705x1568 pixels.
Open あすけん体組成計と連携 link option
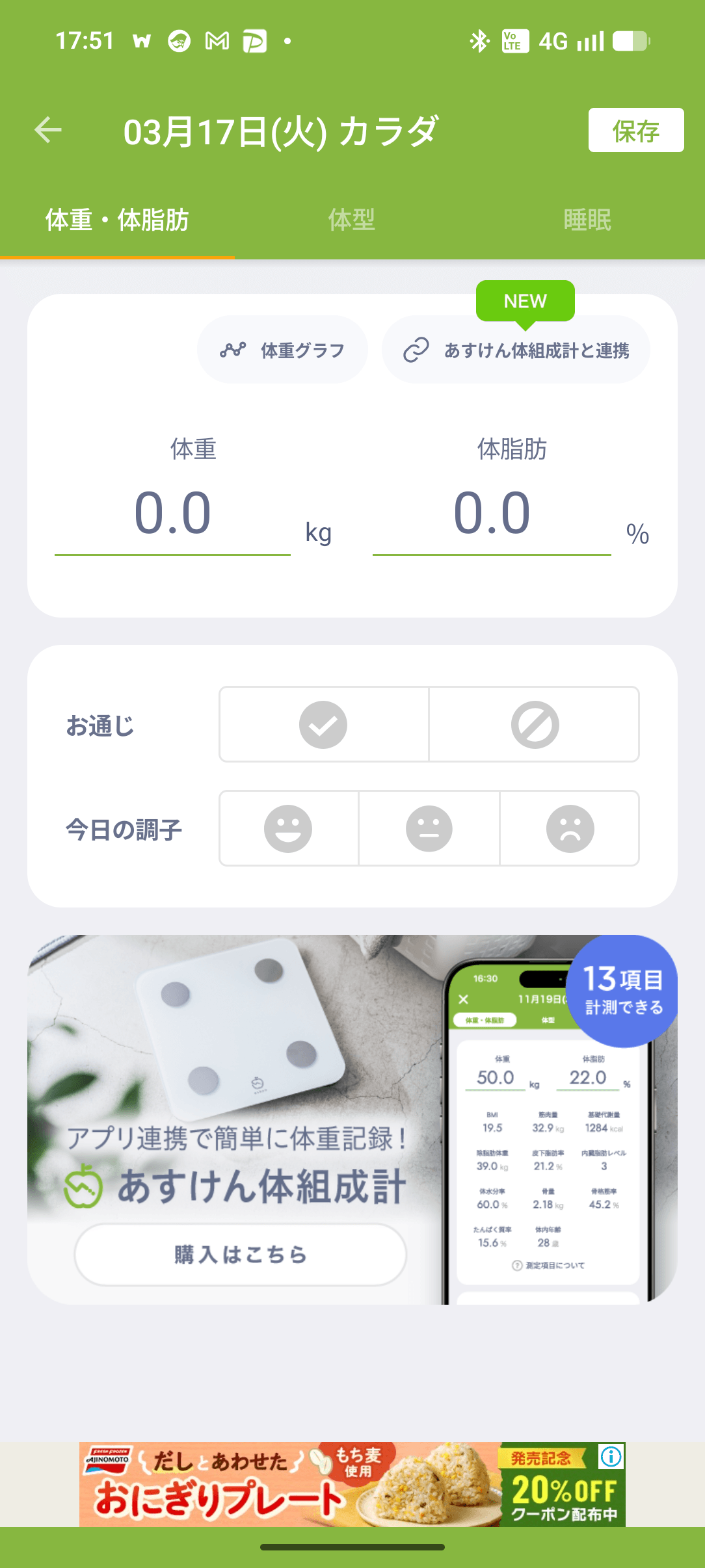[516, 350]
